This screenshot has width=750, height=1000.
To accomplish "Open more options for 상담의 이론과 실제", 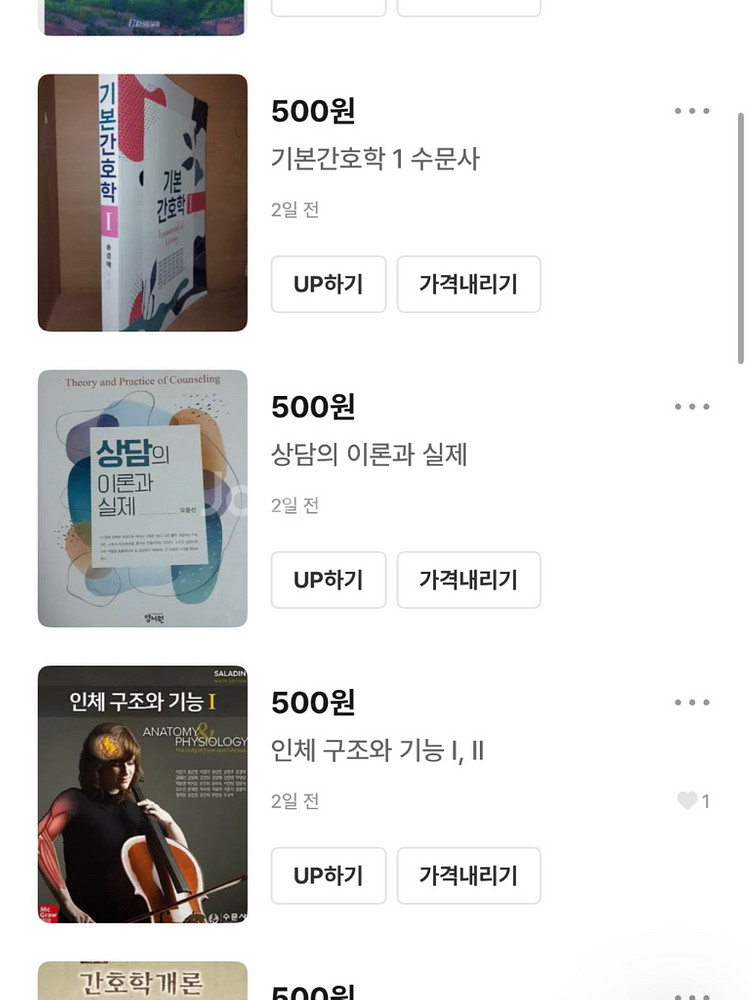I will click(692, 407).
